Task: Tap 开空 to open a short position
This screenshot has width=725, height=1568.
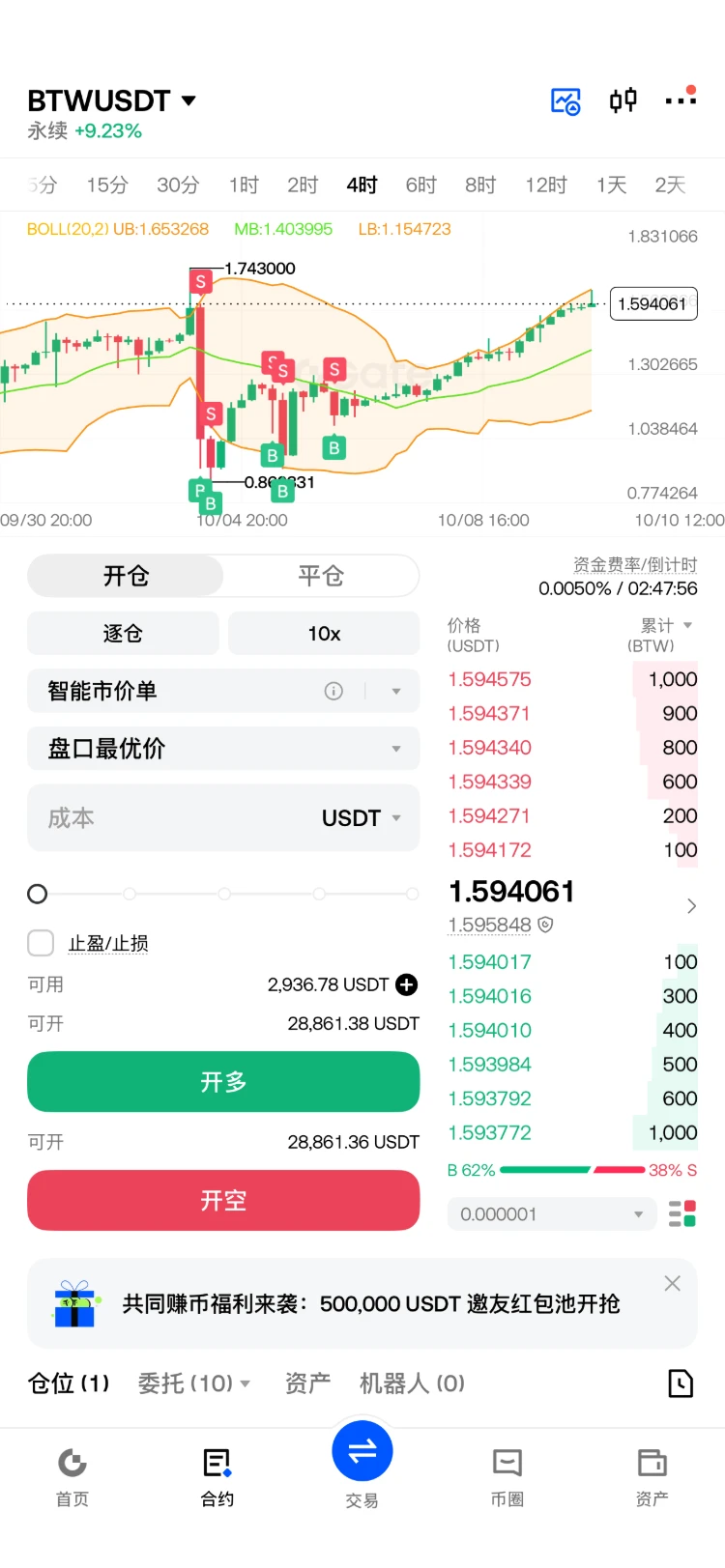Action: click(223, 1200)
